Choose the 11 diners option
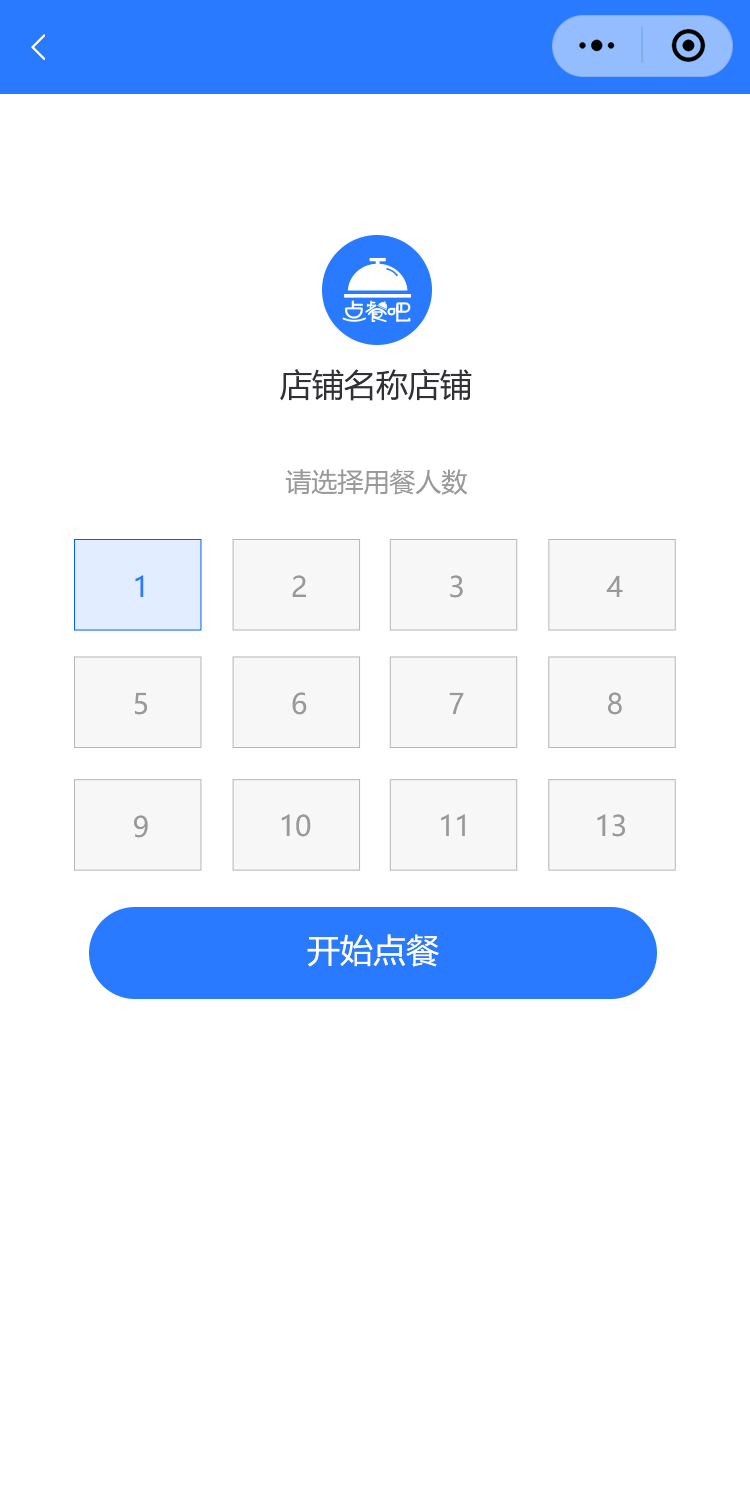The image size is (750, 1500). (x=453, y=825)
